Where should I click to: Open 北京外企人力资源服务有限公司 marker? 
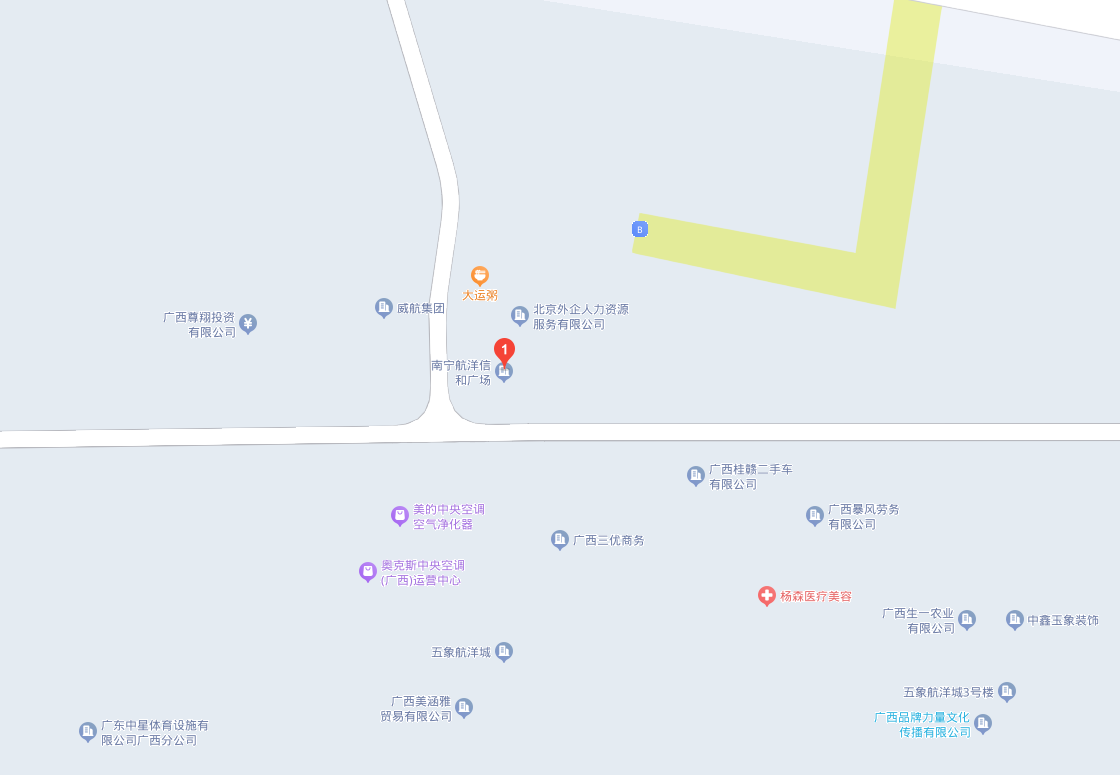(519, 315)
